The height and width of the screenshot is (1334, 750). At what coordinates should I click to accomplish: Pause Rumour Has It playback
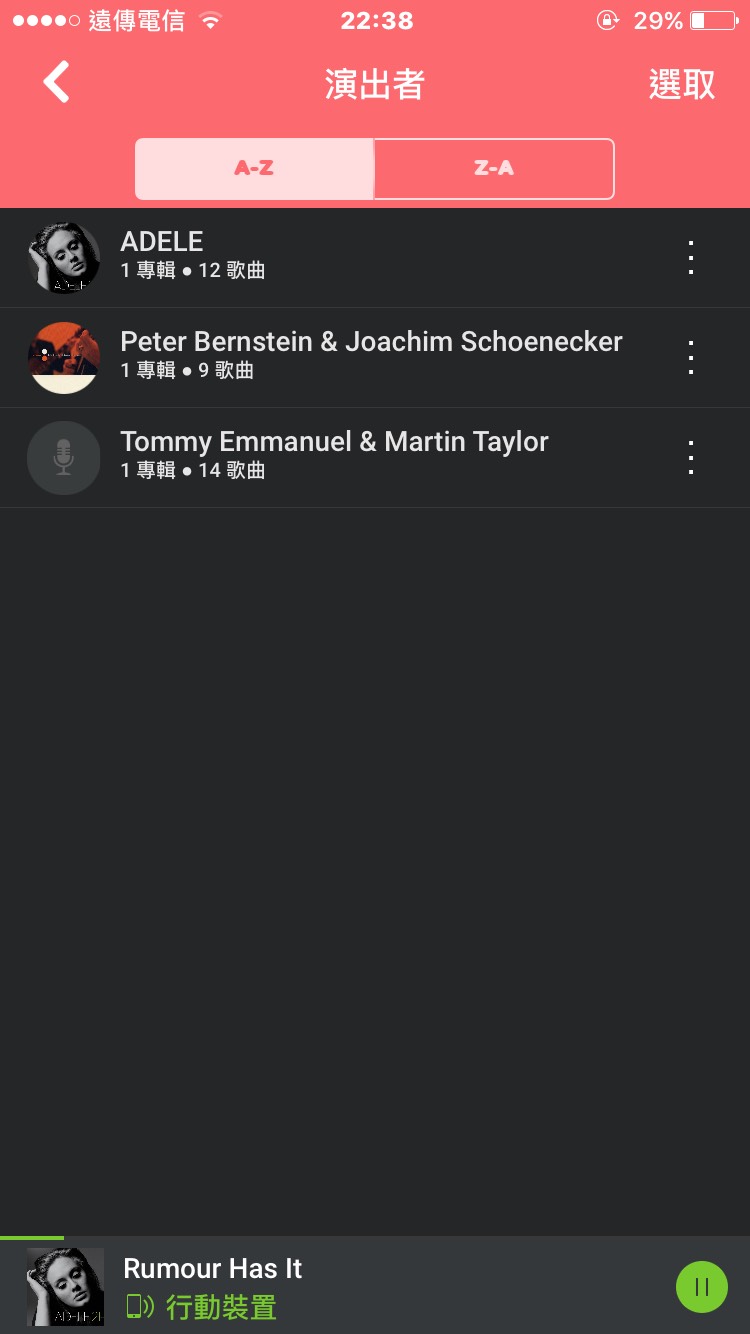click(702, 1286)
